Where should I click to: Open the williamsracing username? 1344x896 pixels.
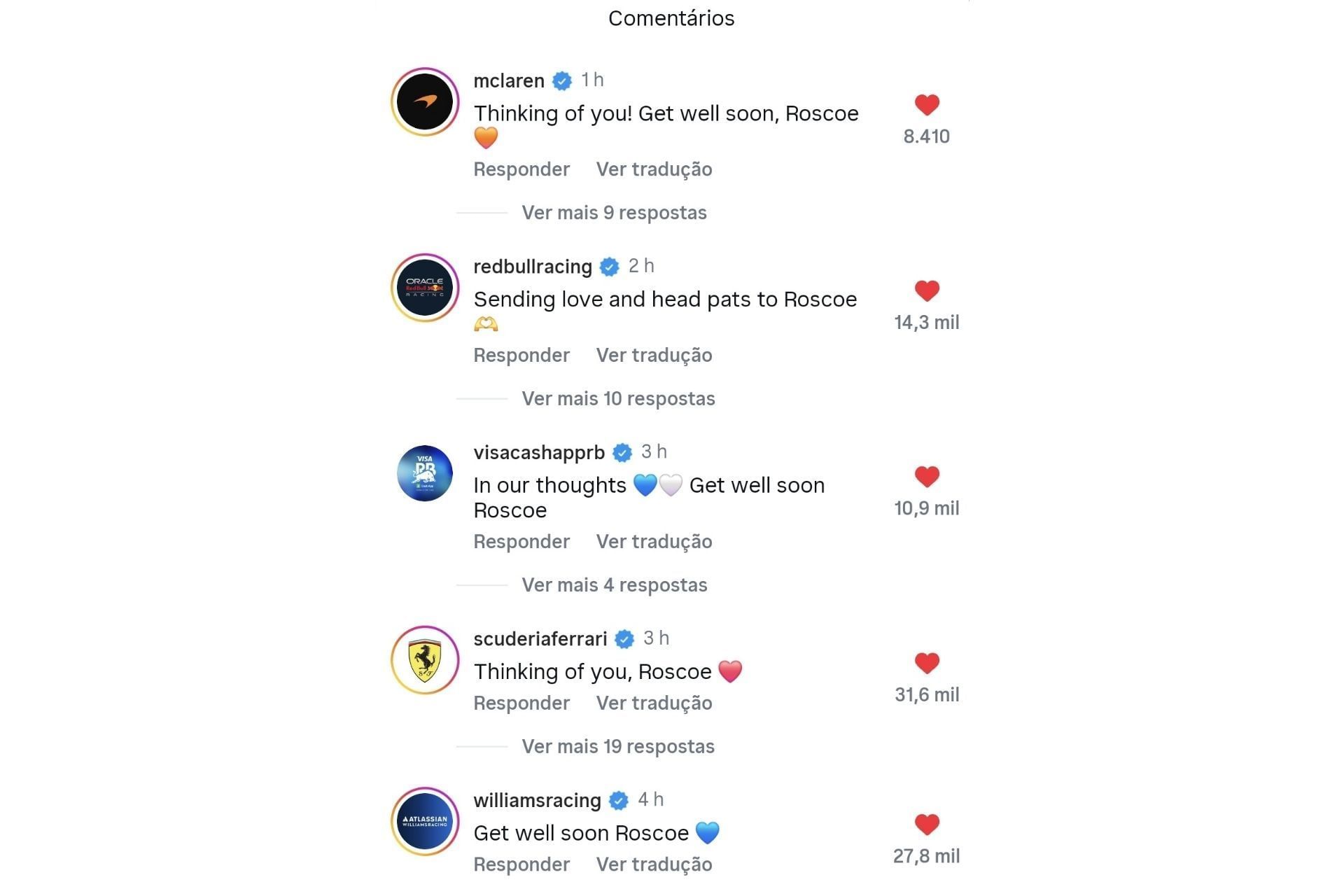(537, 801)
